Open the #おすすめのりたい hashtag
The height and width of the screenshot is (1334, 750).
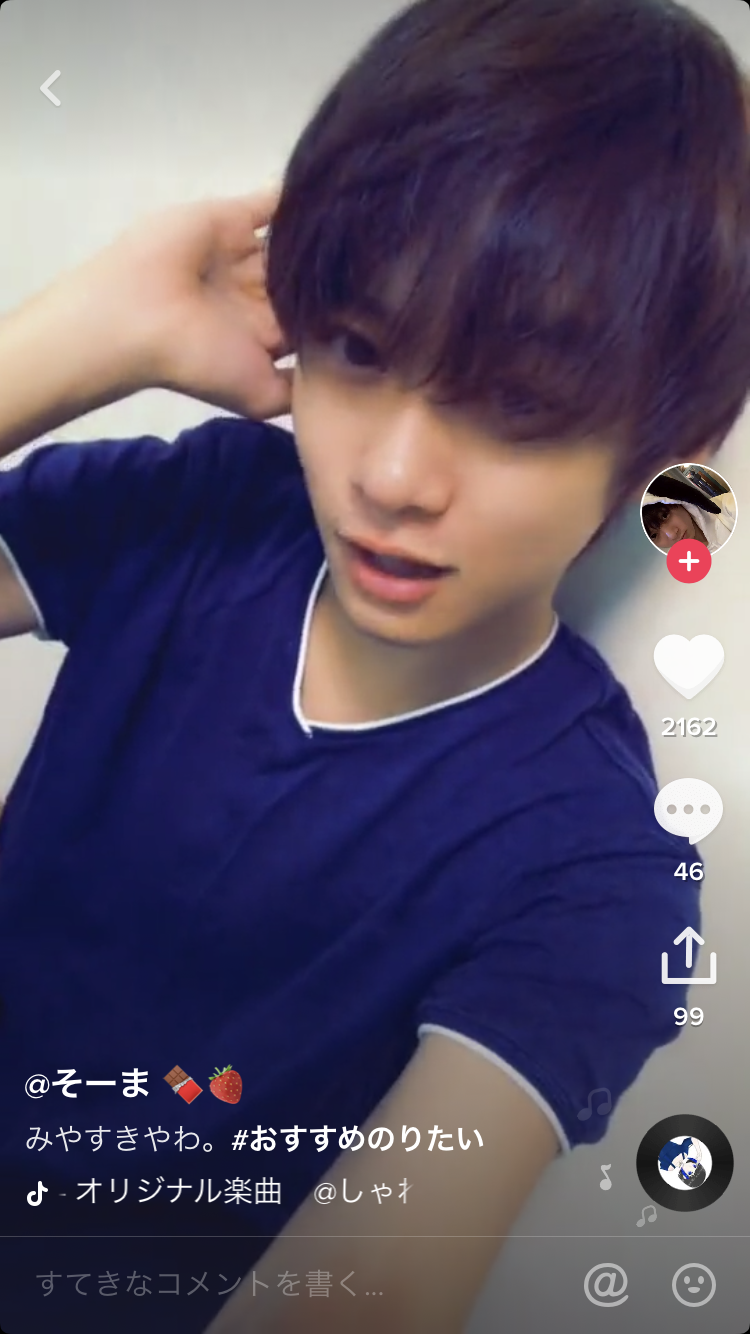357,1138
